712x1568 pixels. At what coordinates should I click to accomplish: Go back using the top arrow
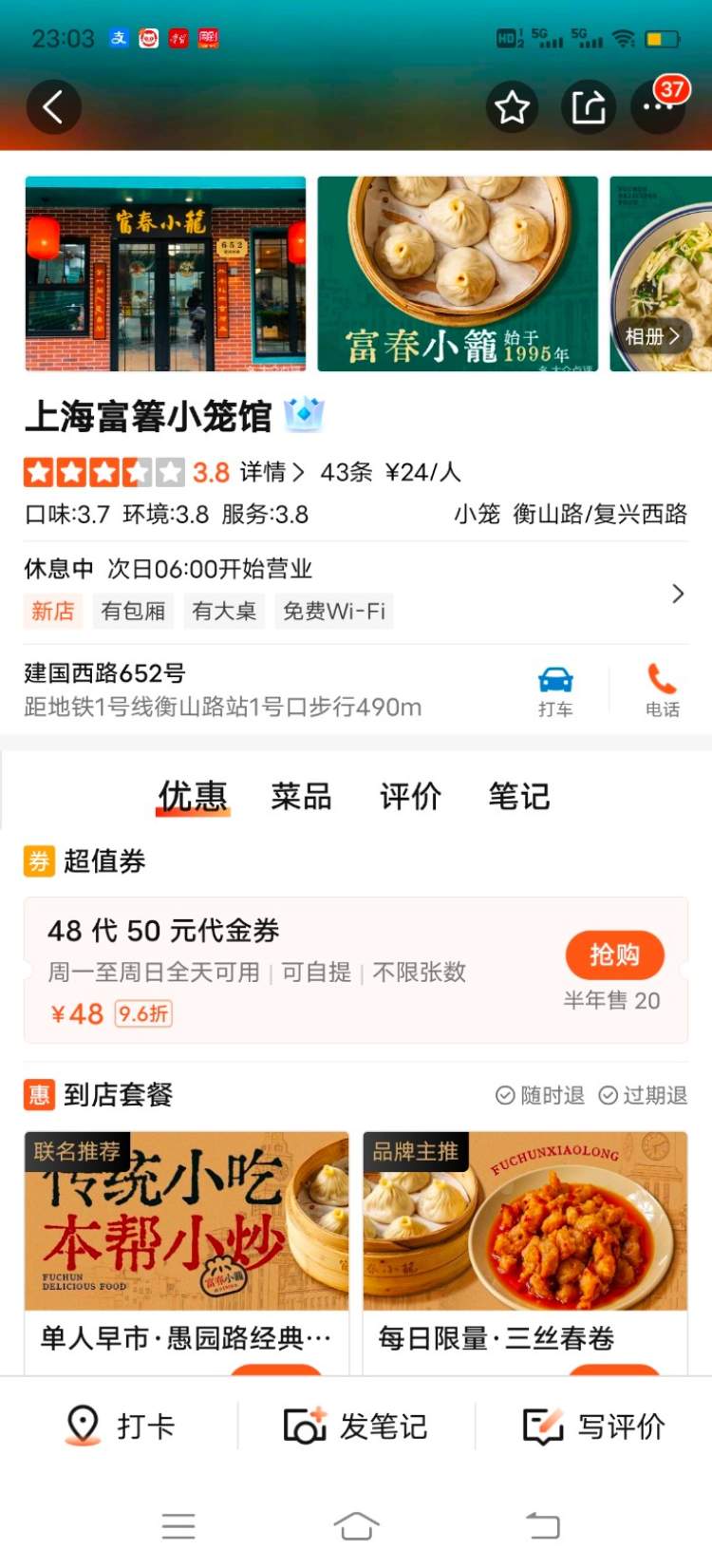pos(53,106)
